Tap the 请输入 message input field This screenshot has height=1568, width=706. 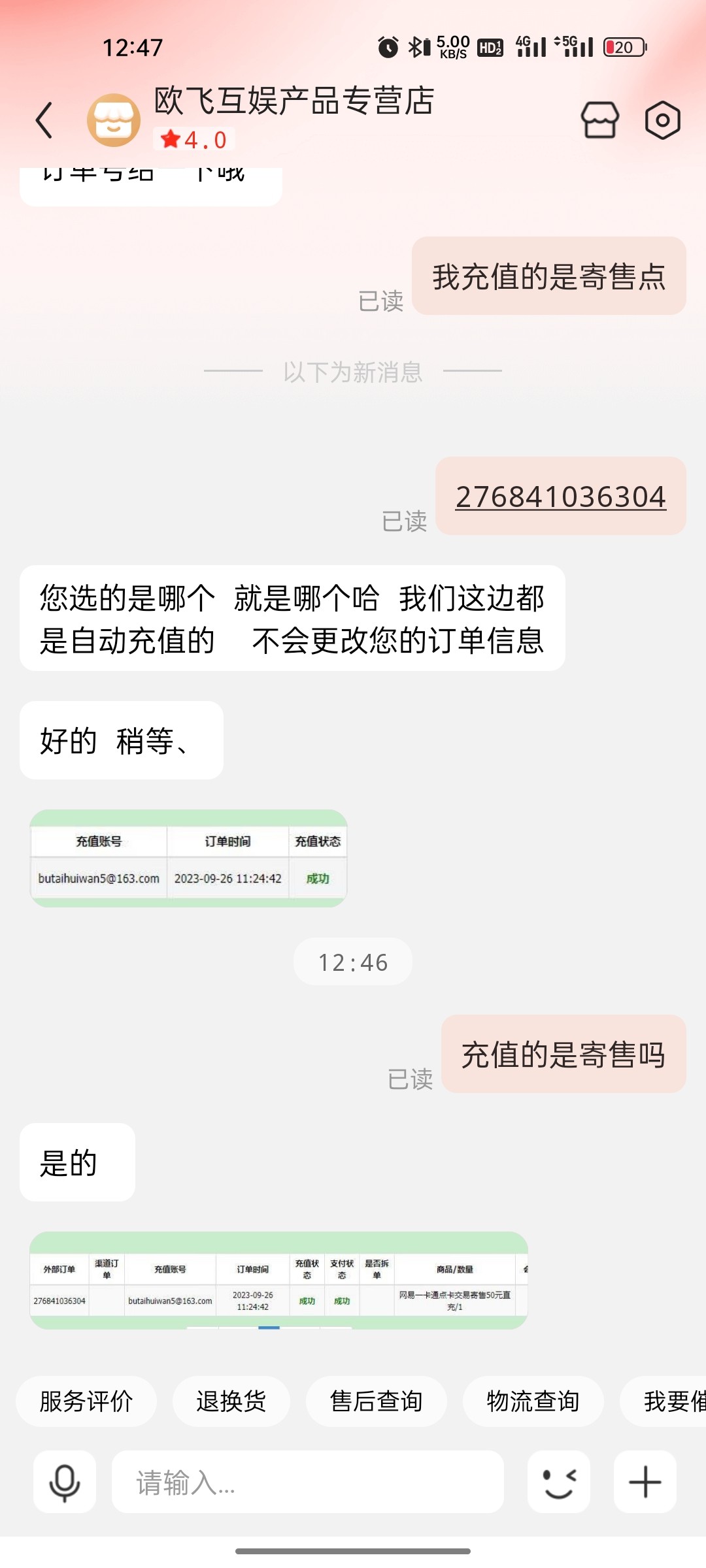(307, 1482)
